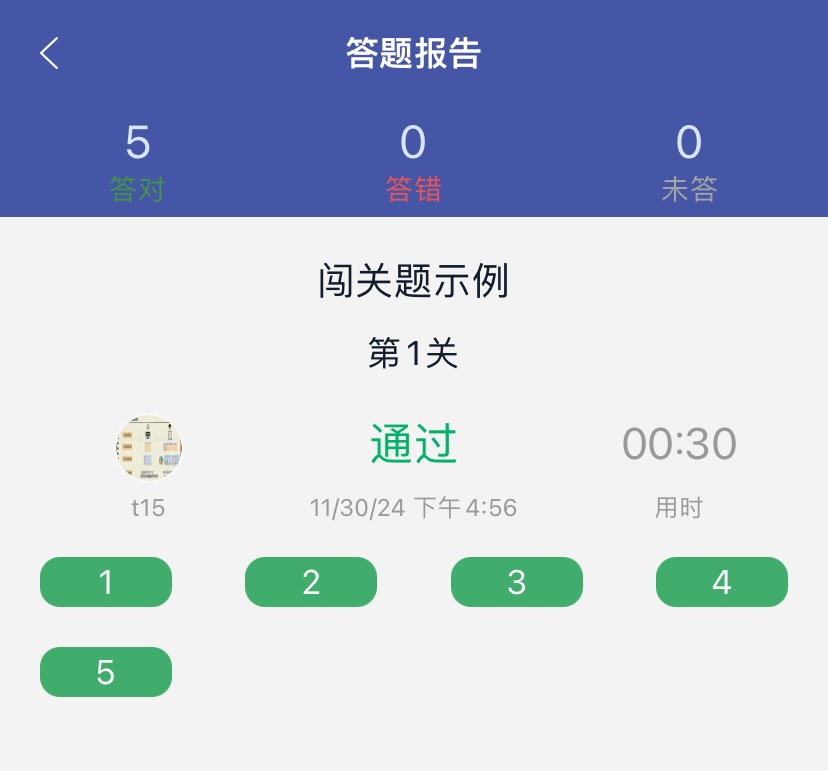
Task: Open question 1 result
Action: 106,582
